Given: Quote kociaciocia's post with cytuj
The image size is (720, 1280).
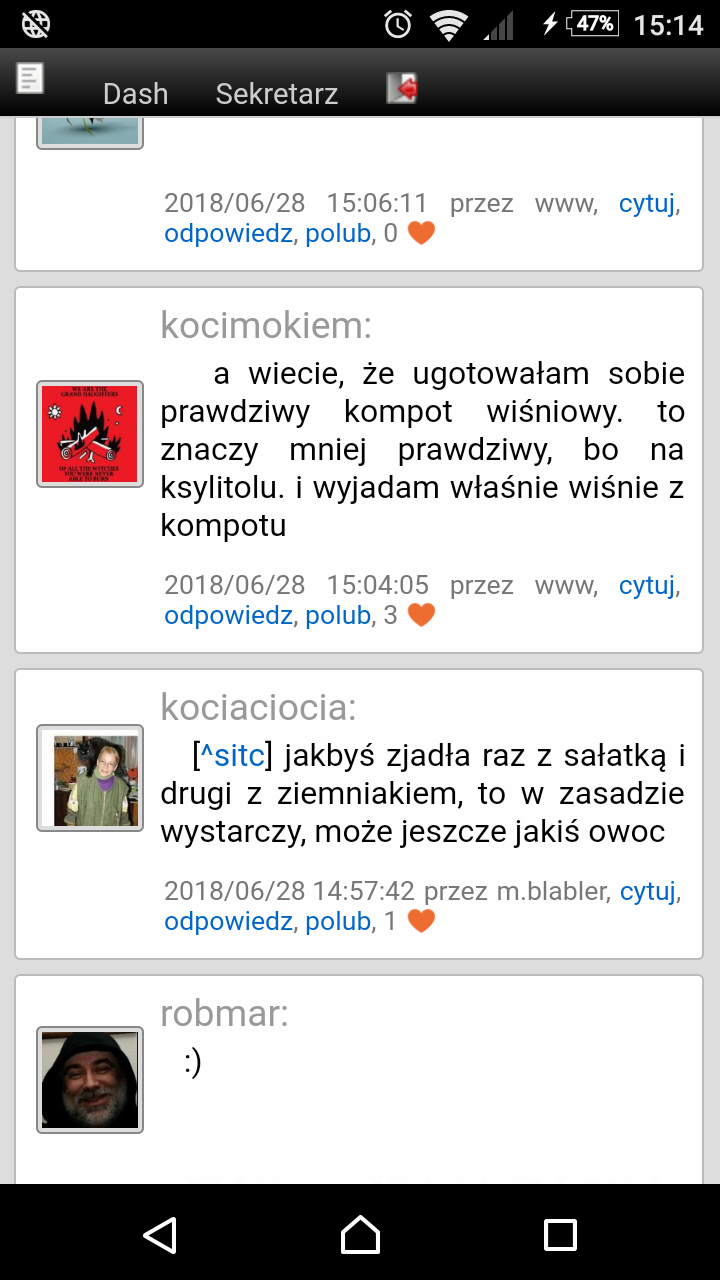Looking at the screenshot, I should (648, 891).
